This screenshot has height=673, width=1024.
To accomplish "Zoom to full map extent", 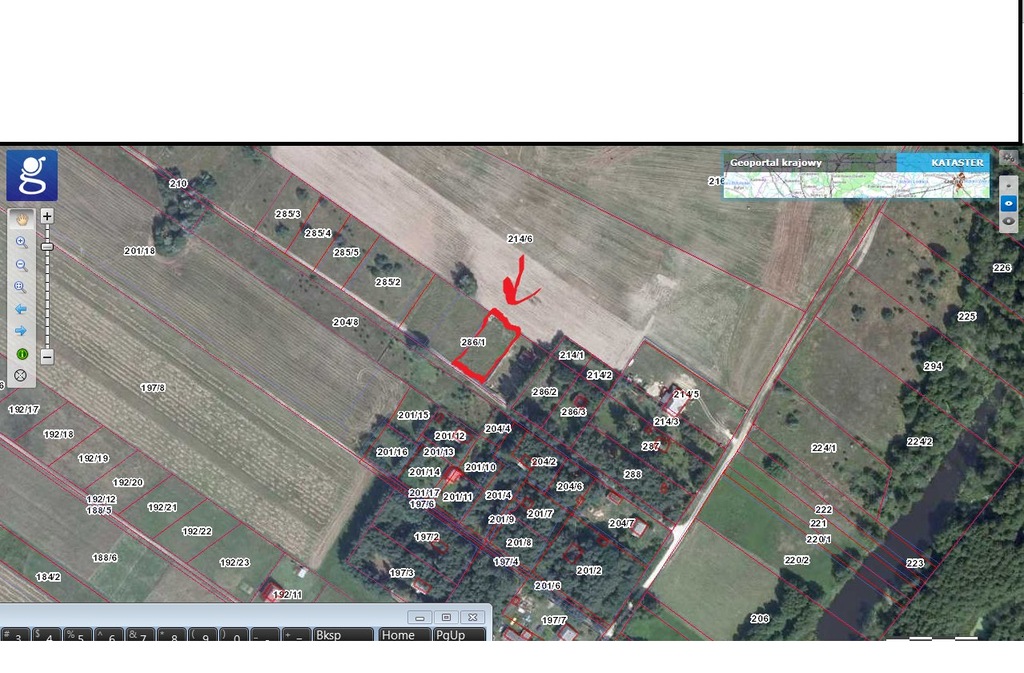I will coord(21,287).
